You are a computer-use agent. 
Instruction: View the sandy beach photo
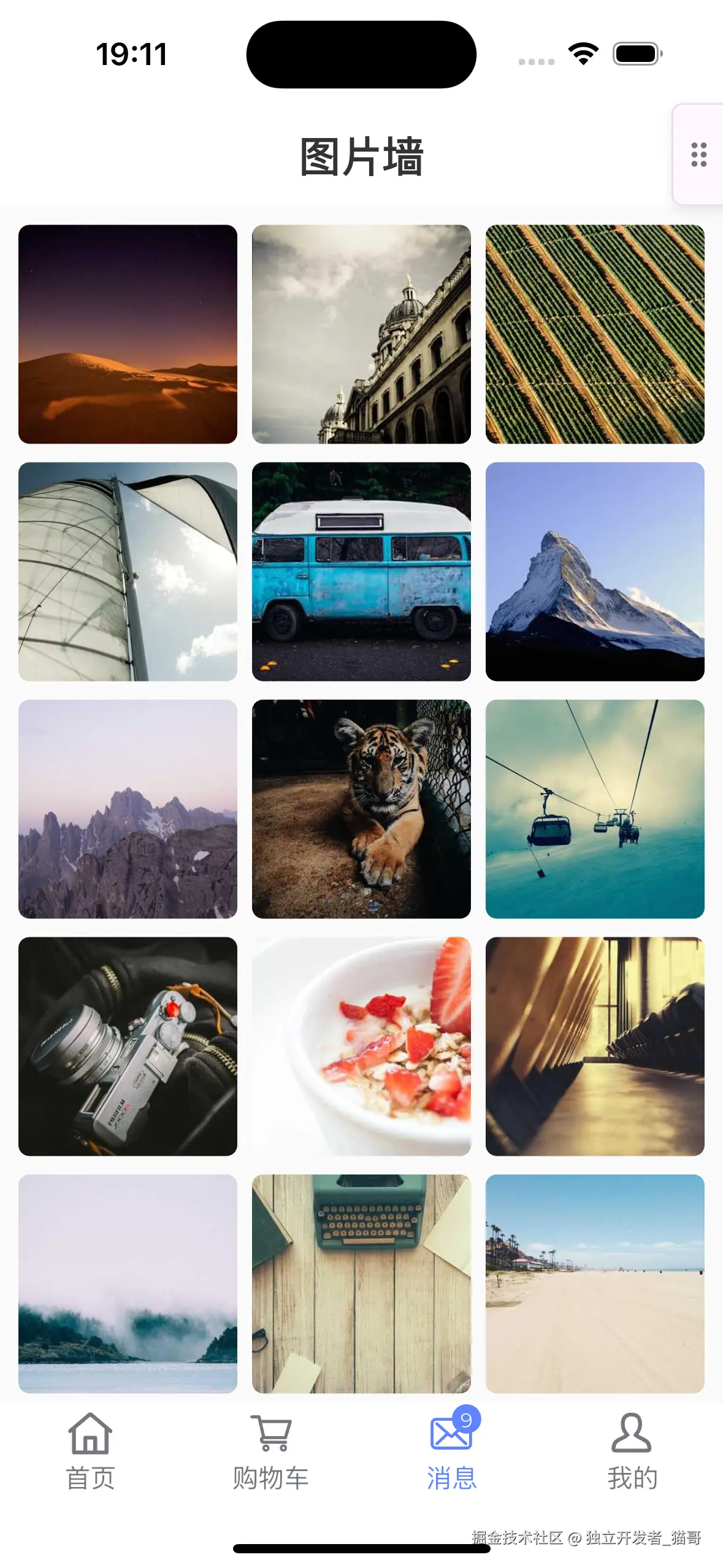[595, 1283]
